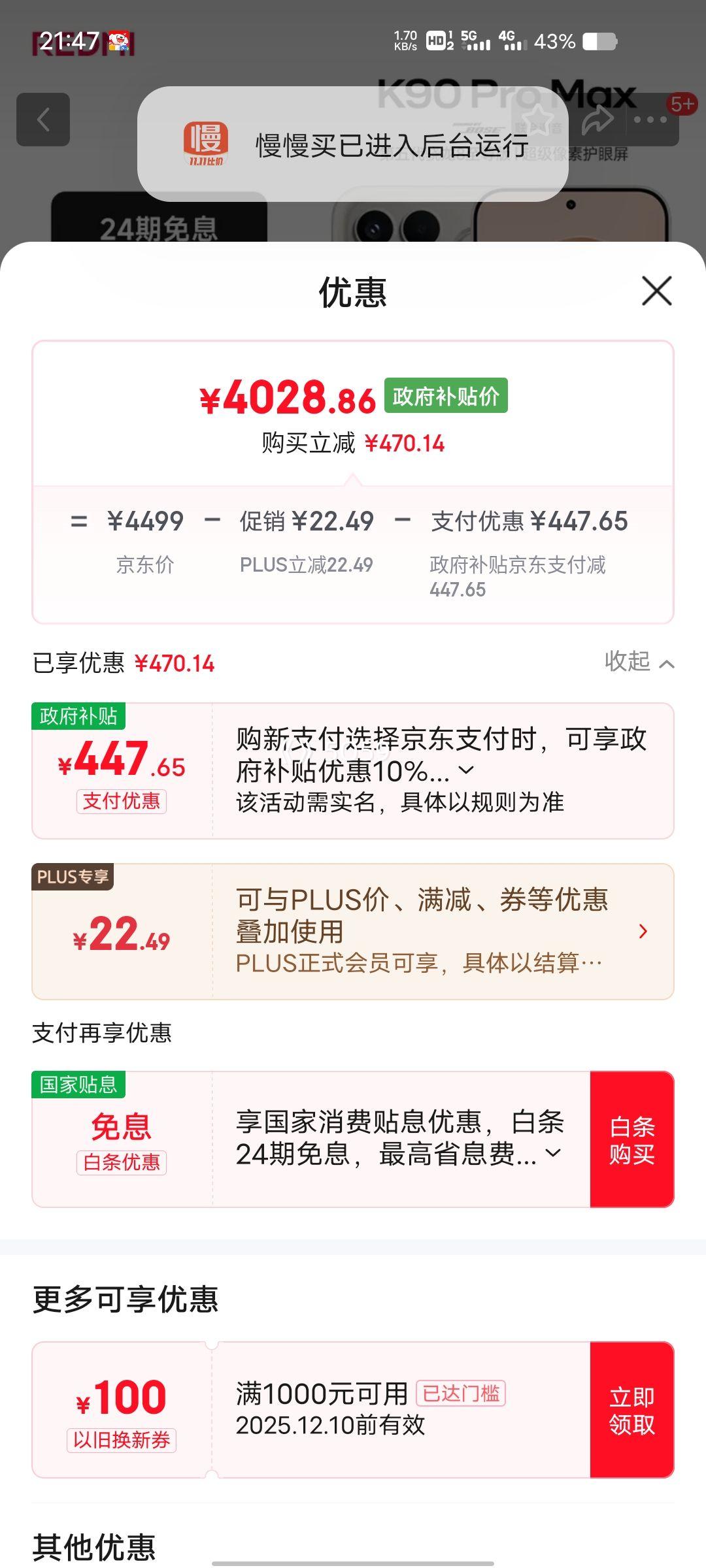Tap the 以旧换新券 coupon label

122,1440
